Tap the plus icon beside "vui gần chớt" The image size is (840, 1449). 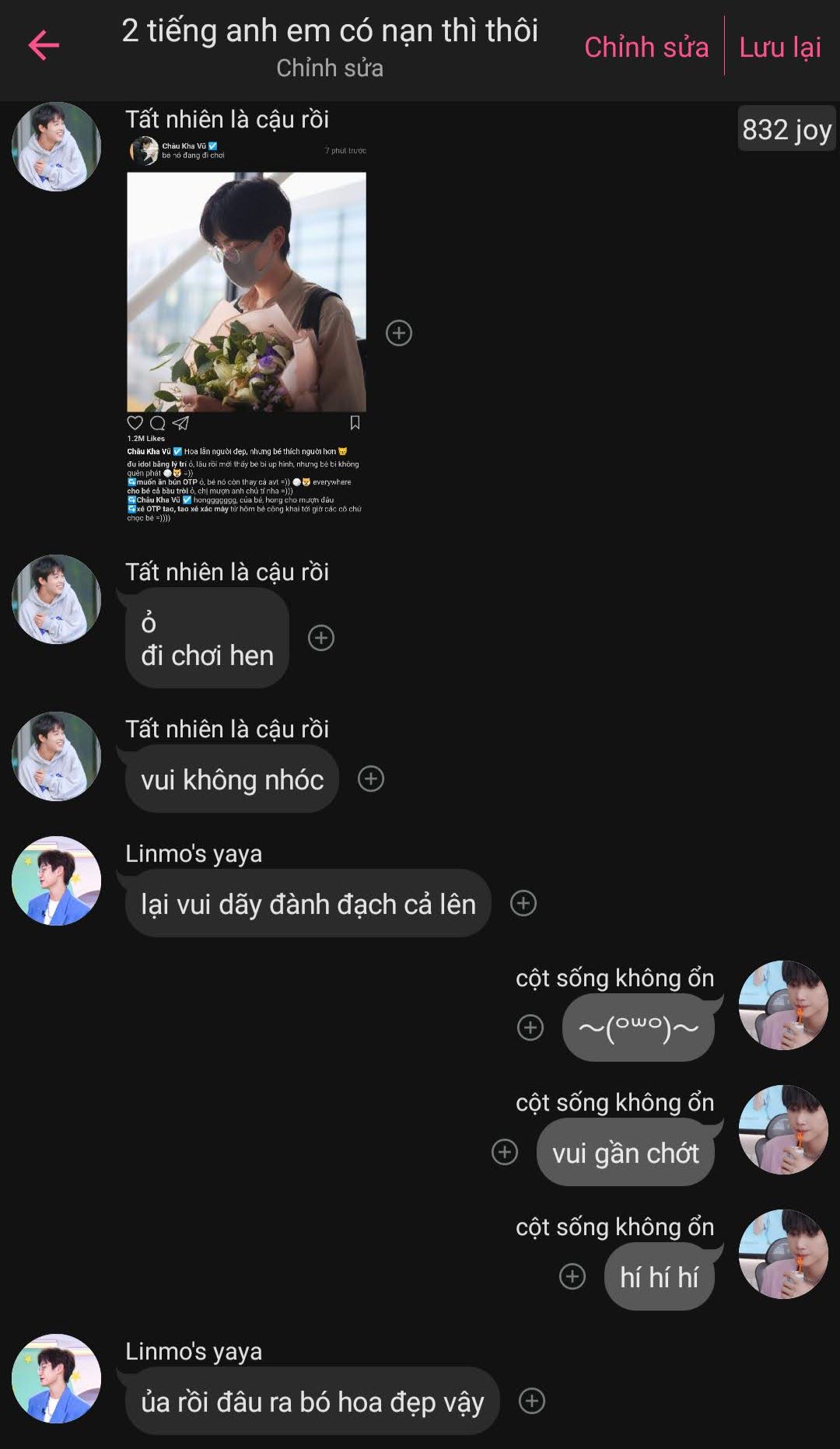pyautogui.click(x=505, y=1152)
